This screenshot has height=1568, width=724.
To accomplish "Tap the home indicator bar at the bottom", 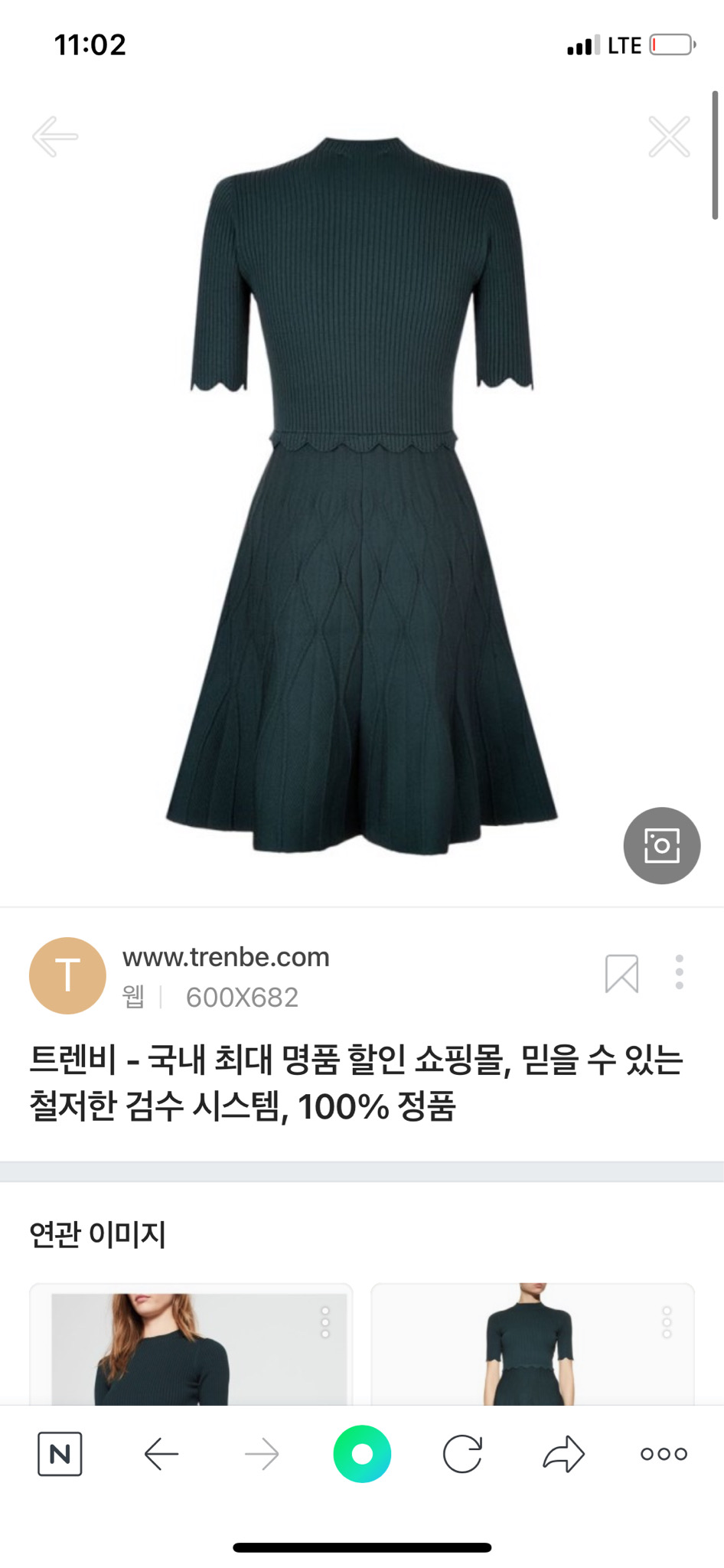I will pos(362,1547).
